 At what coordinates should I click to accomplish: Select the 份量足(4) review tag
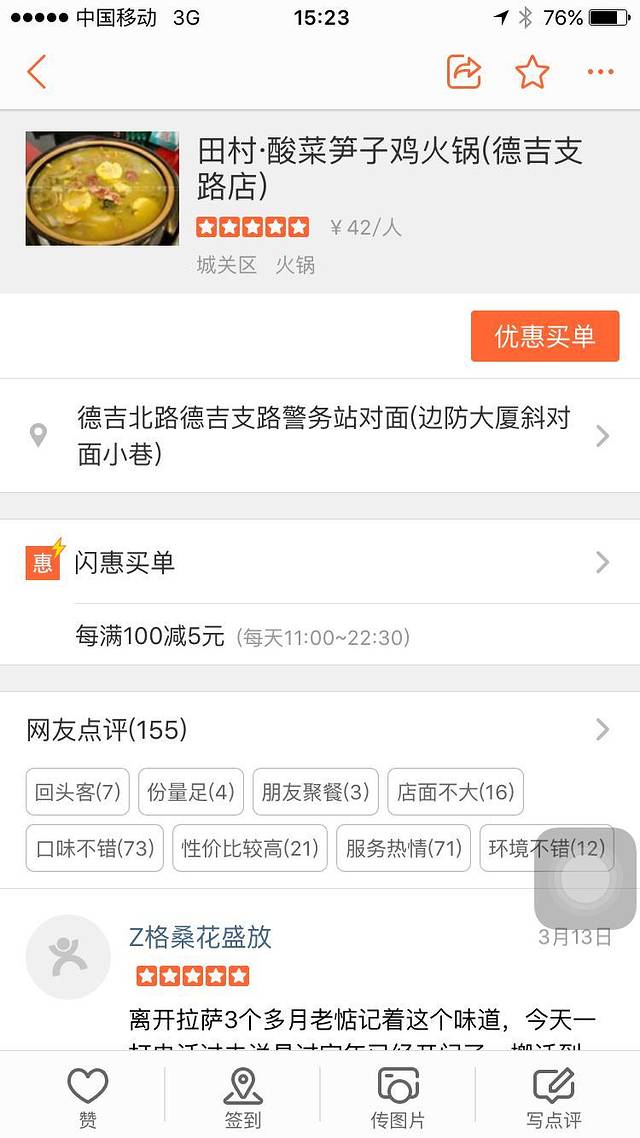tap(191, 793)
